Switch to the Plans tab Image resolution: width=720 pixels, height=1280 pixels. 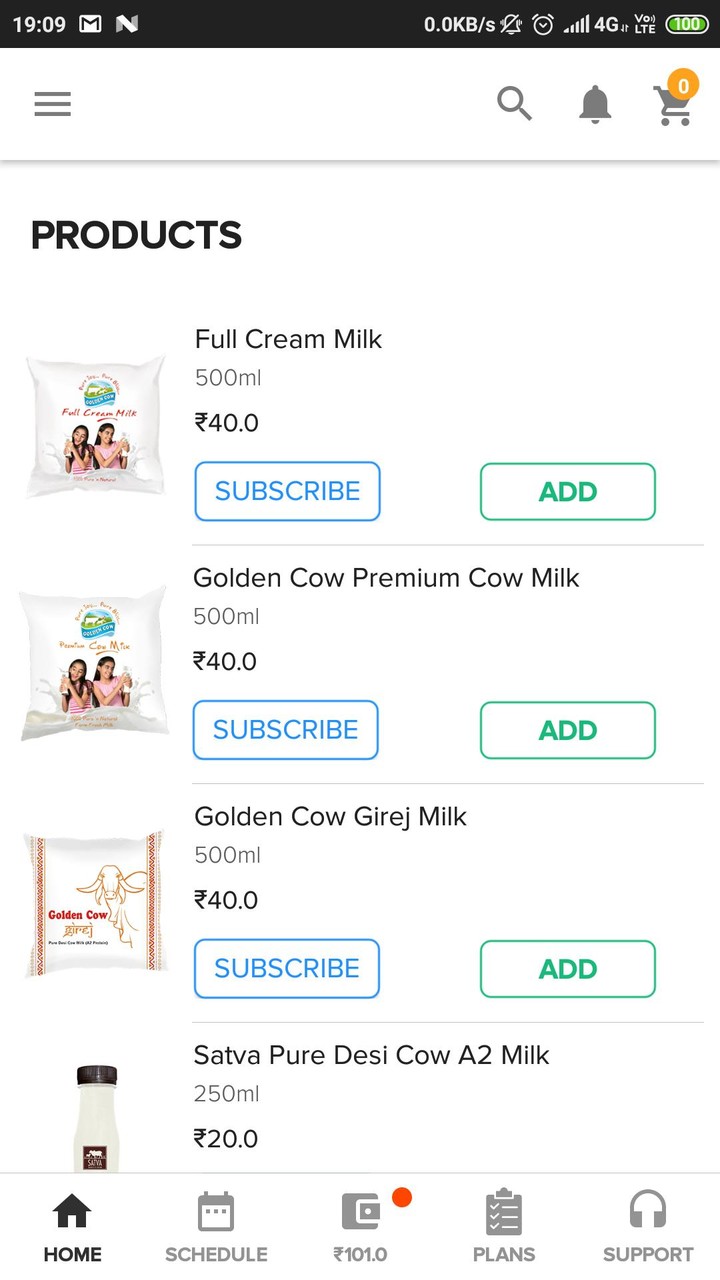pos(504,1227)
